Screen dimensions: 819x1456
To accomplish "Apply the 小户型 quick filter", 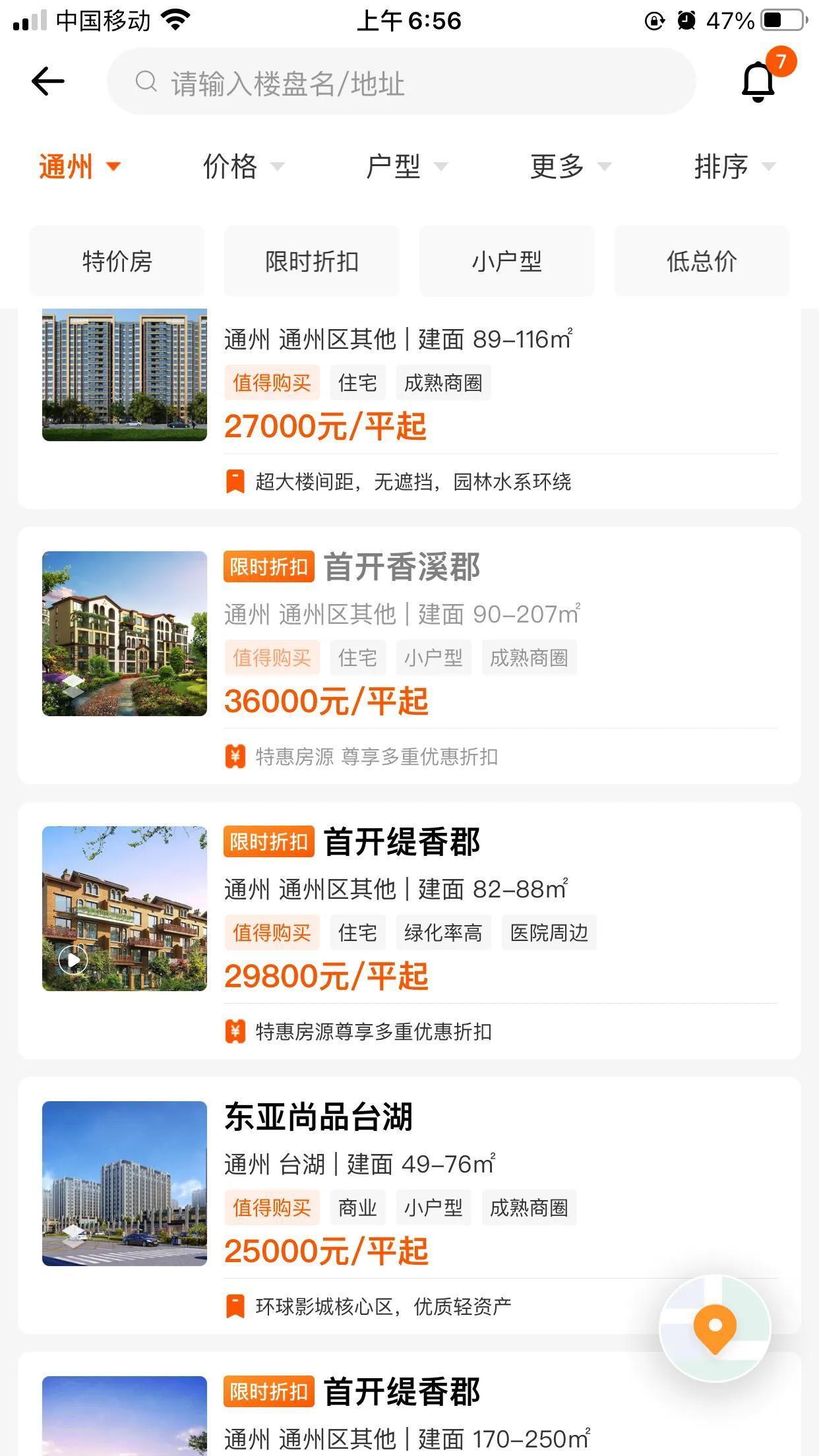I will point(506,261).
